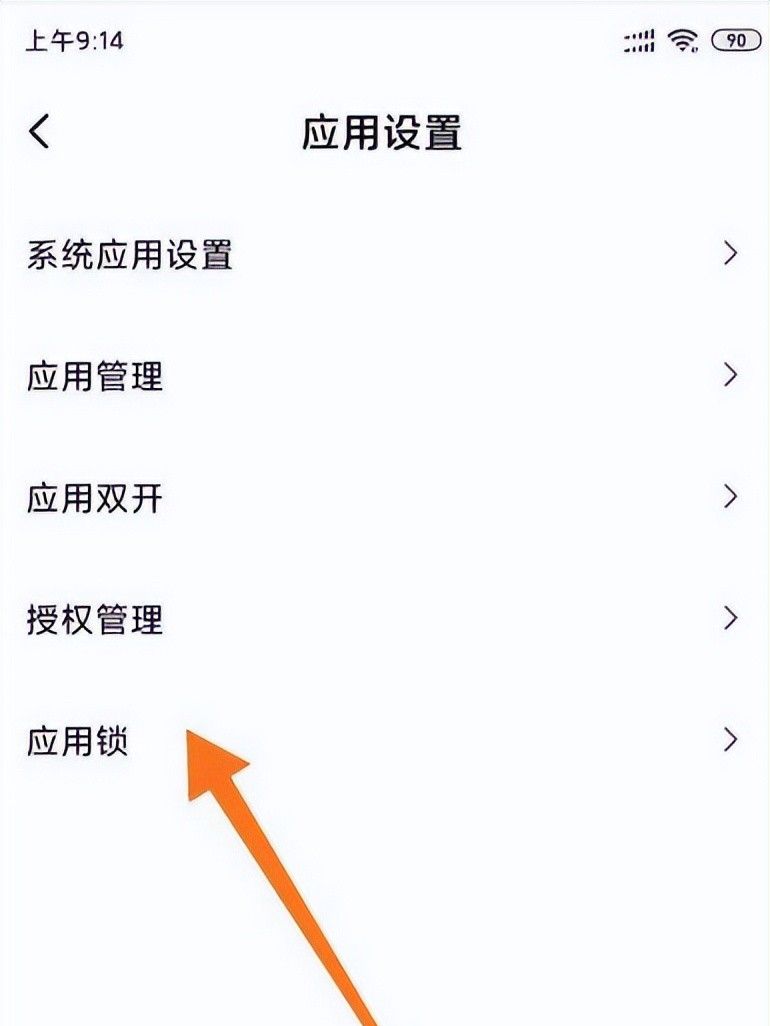This screenshot has width=770, height=1026.
Task: Open 应用管理
Action: click(95, 377)
